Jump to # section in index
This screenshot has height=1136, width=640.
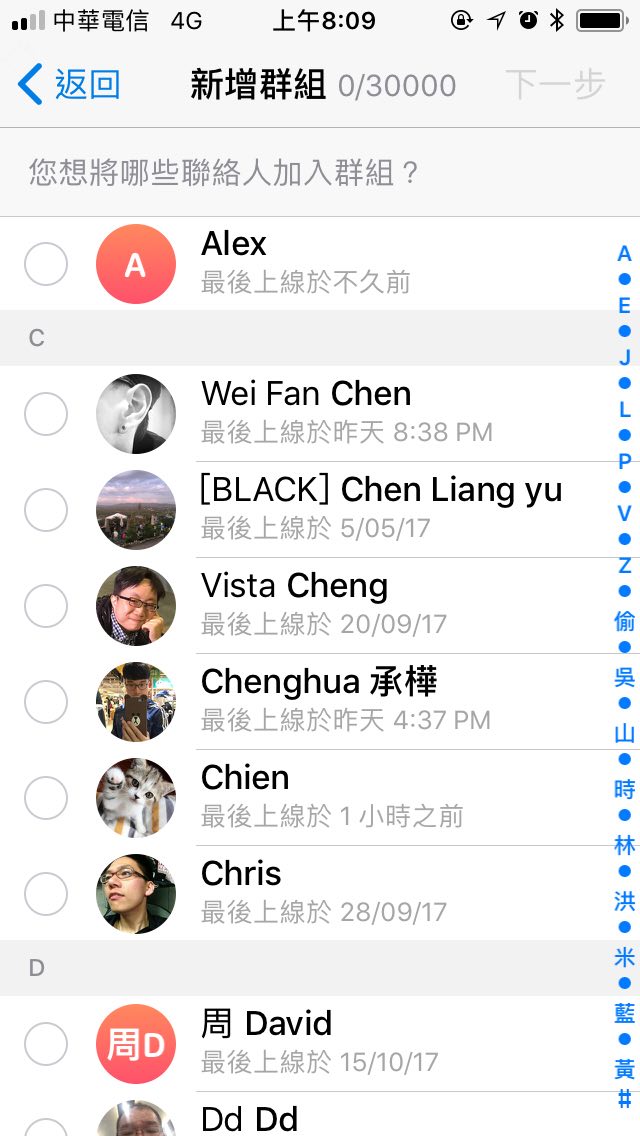pyautogui.click(x=624, y=1098)
